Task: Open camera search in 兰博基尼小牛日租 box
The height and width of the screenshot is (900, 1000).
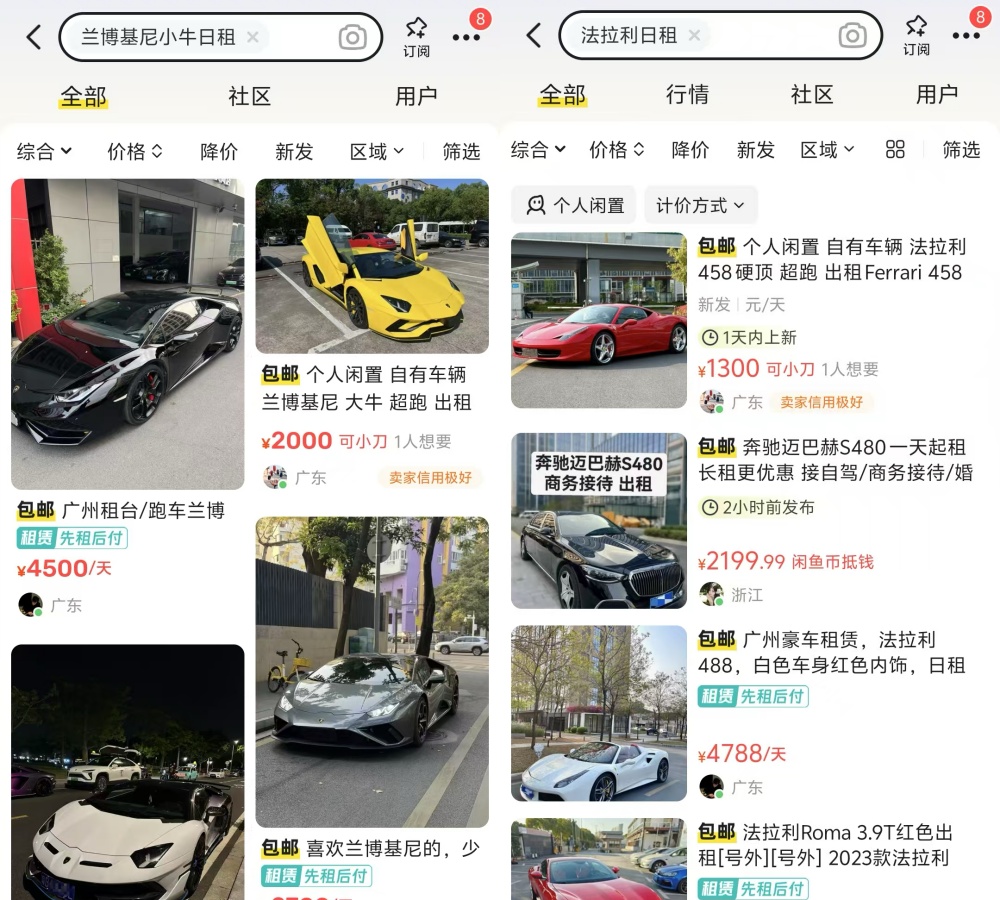Action: point(352,37)
